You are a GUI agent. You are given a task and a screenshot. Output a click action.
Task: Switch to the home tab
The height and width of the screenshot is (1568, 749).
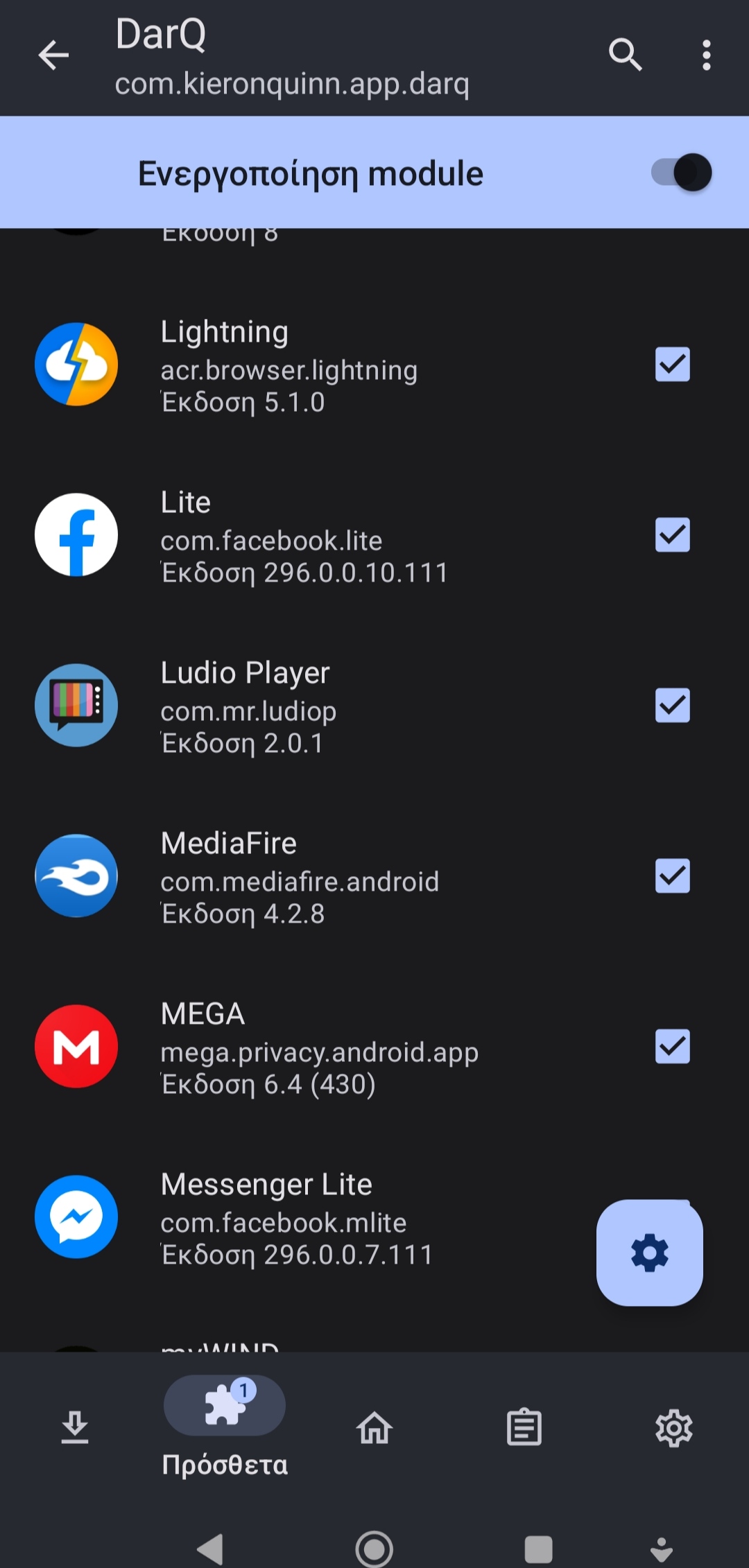point(374,1428)
